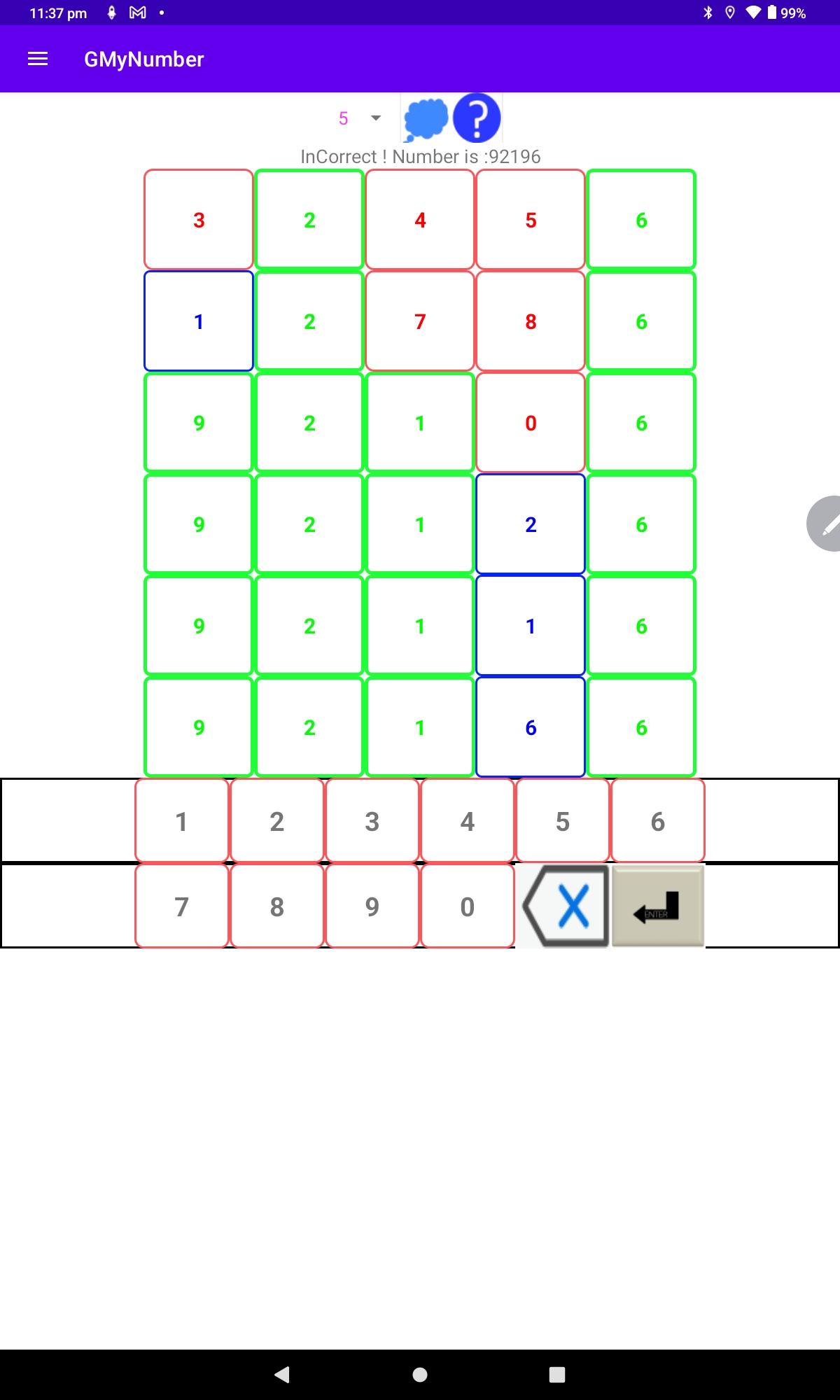Screen dimensions: 840x1400
Task: Tap the pencil edit icon on right edge
Action: coord(829,524)
